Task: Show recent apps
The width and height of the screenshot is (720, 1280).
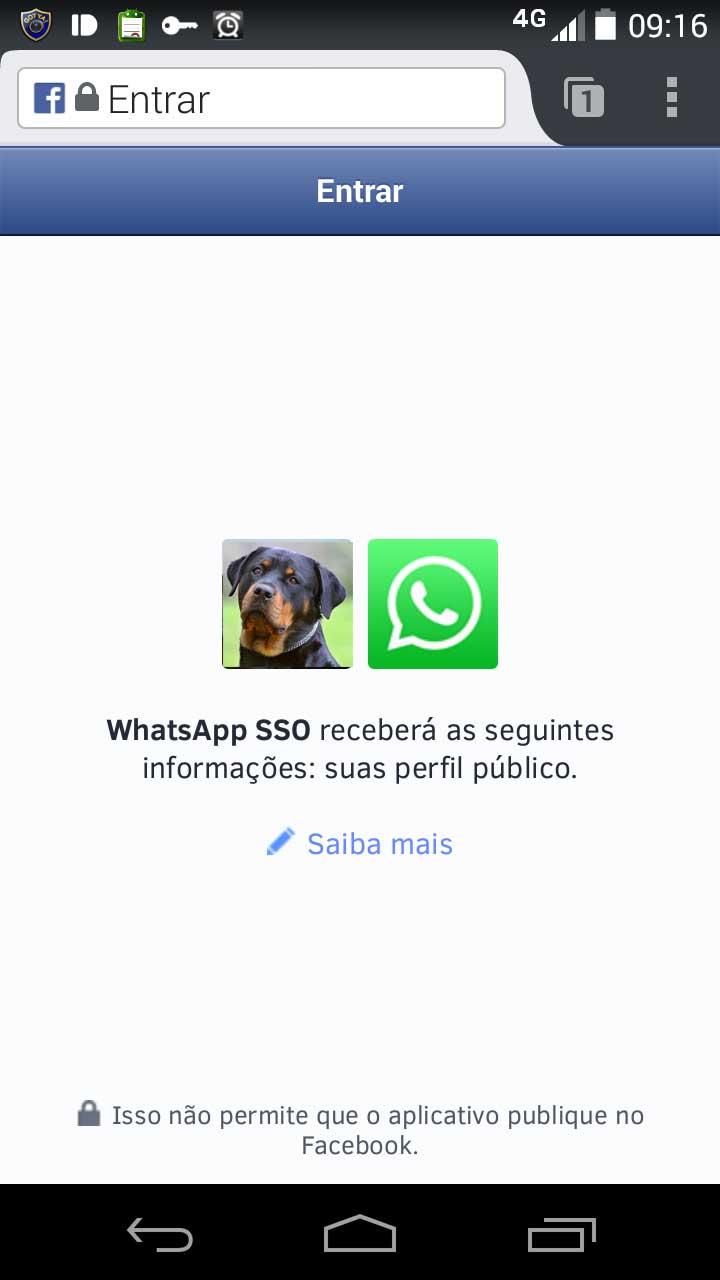Action: 562,1233
